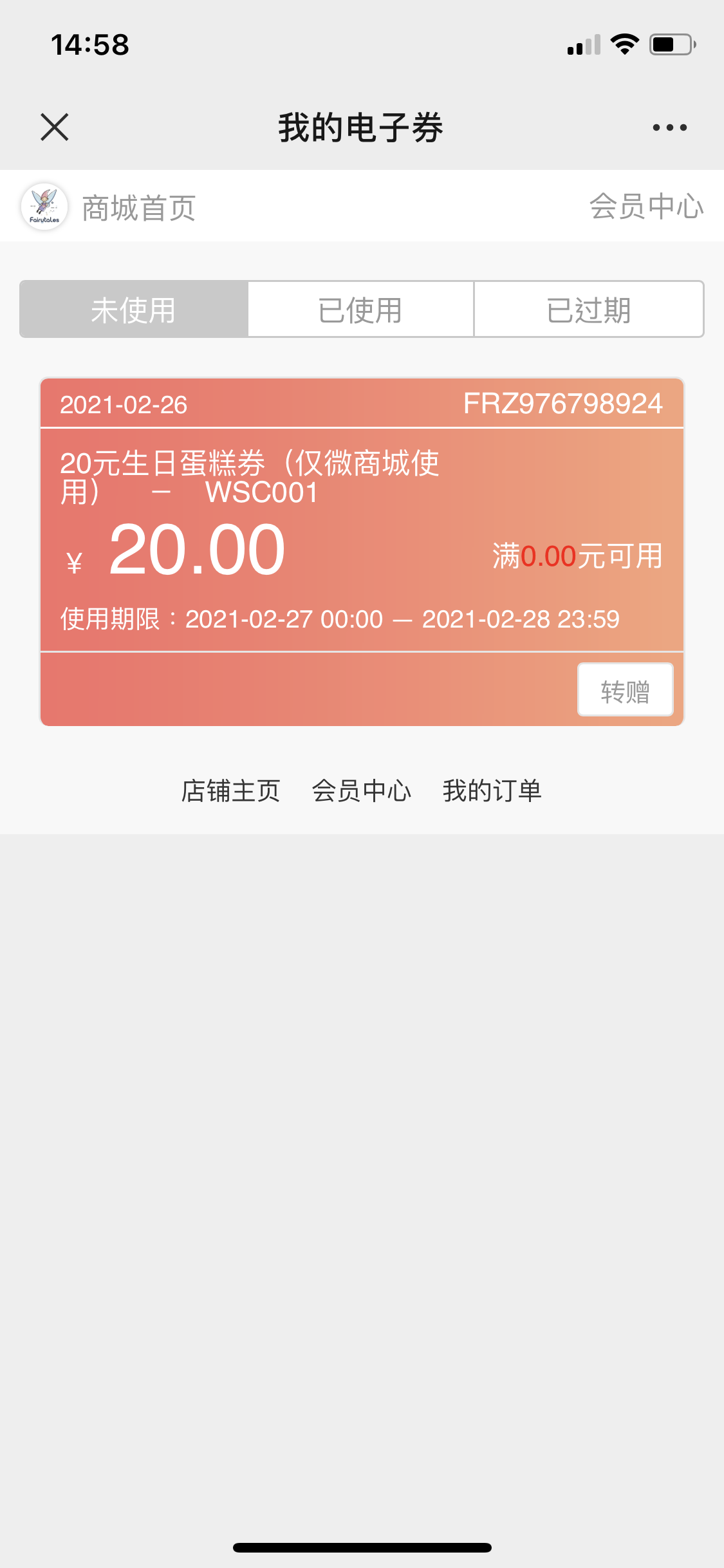Switch to the 已过期 tab
The width and height of the screenshot is (724, 1568).
(x=589, y=310)
